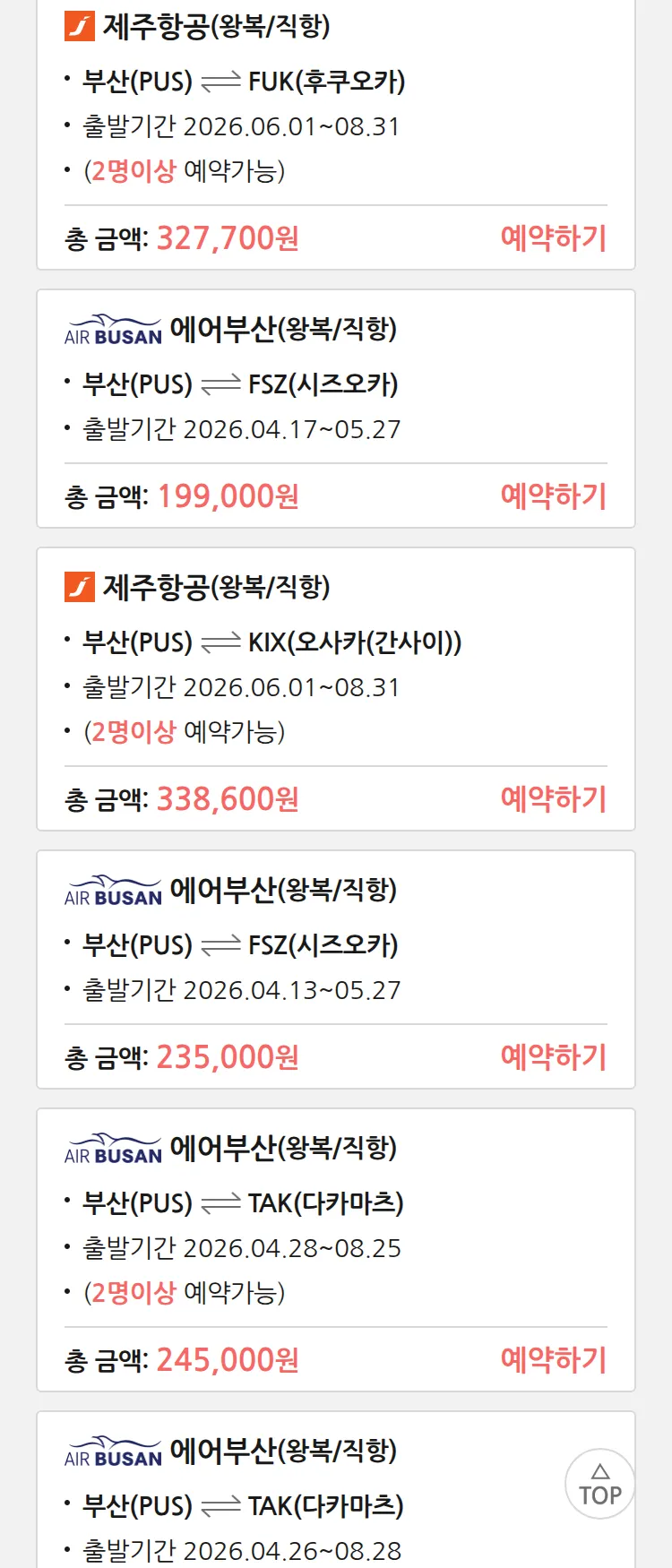Viewport: 672px width, 1568px height.
Task: Jump back up with the TOP button
Action: click(x=599, y=1484)
